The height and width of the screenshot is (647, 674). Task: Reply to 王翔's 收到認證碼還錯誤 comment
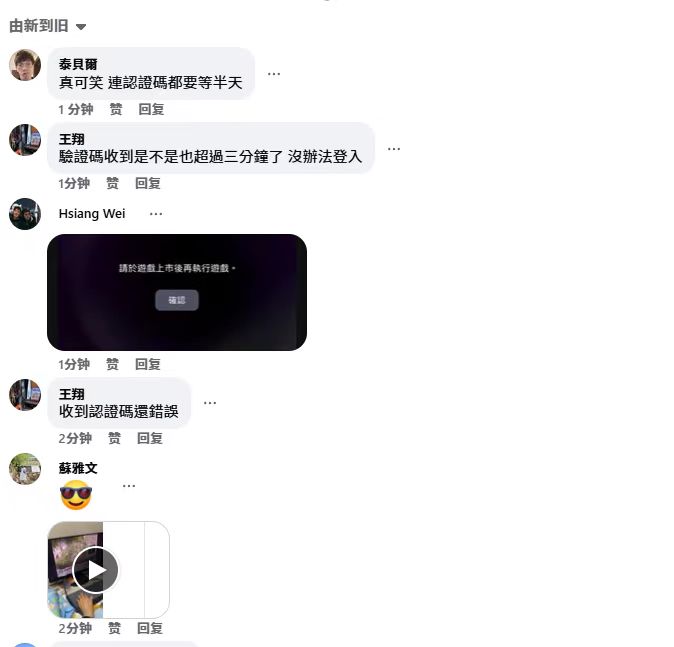point(150,438)
